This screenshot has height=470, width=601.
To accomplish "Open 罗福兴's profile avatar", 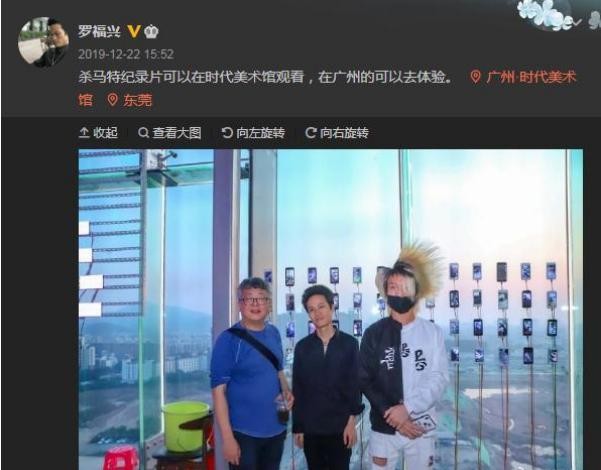I will tap(42, 42).
